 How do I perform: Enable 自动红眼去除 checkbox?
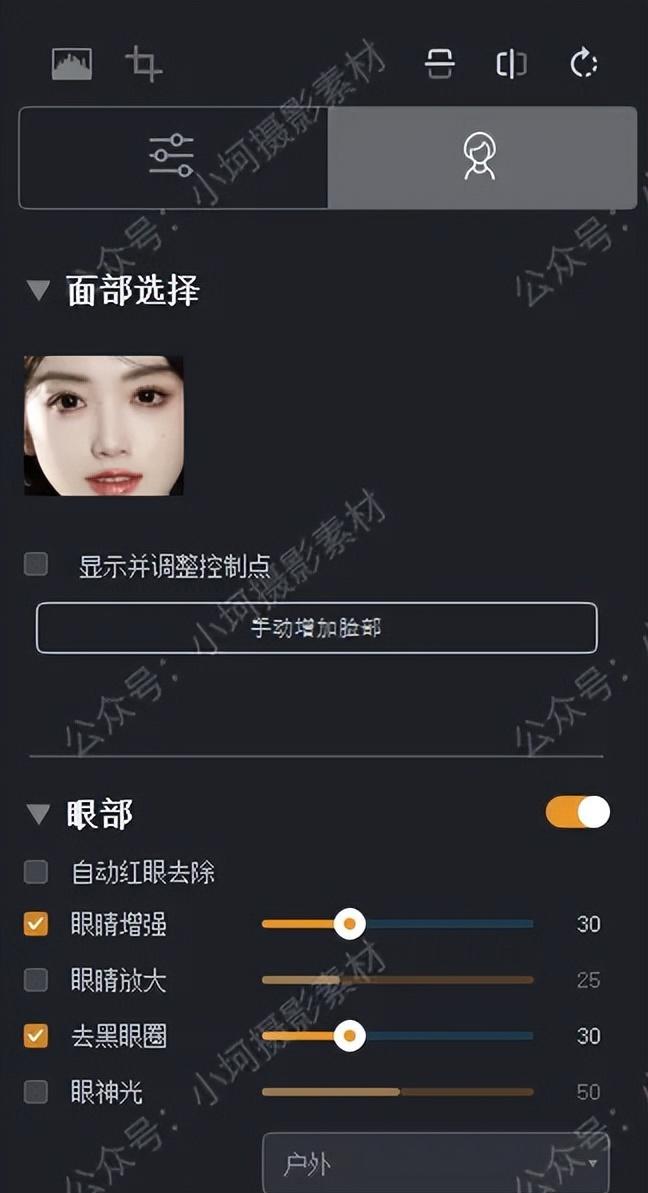[36, 872]
